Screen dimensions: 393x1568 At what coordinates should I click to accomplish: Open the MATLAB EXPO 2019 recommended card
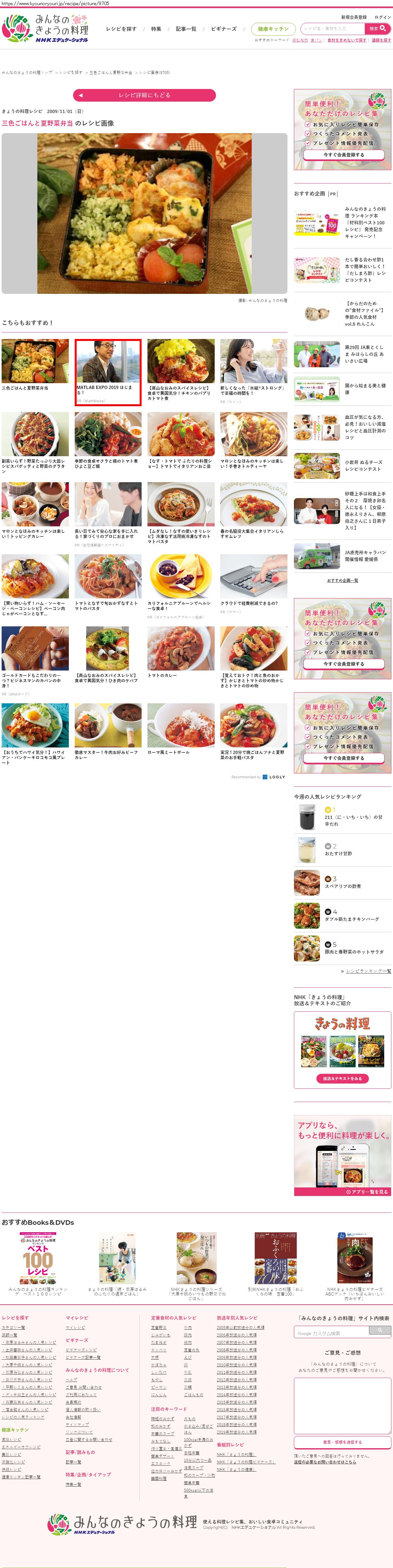pos(108,371)
